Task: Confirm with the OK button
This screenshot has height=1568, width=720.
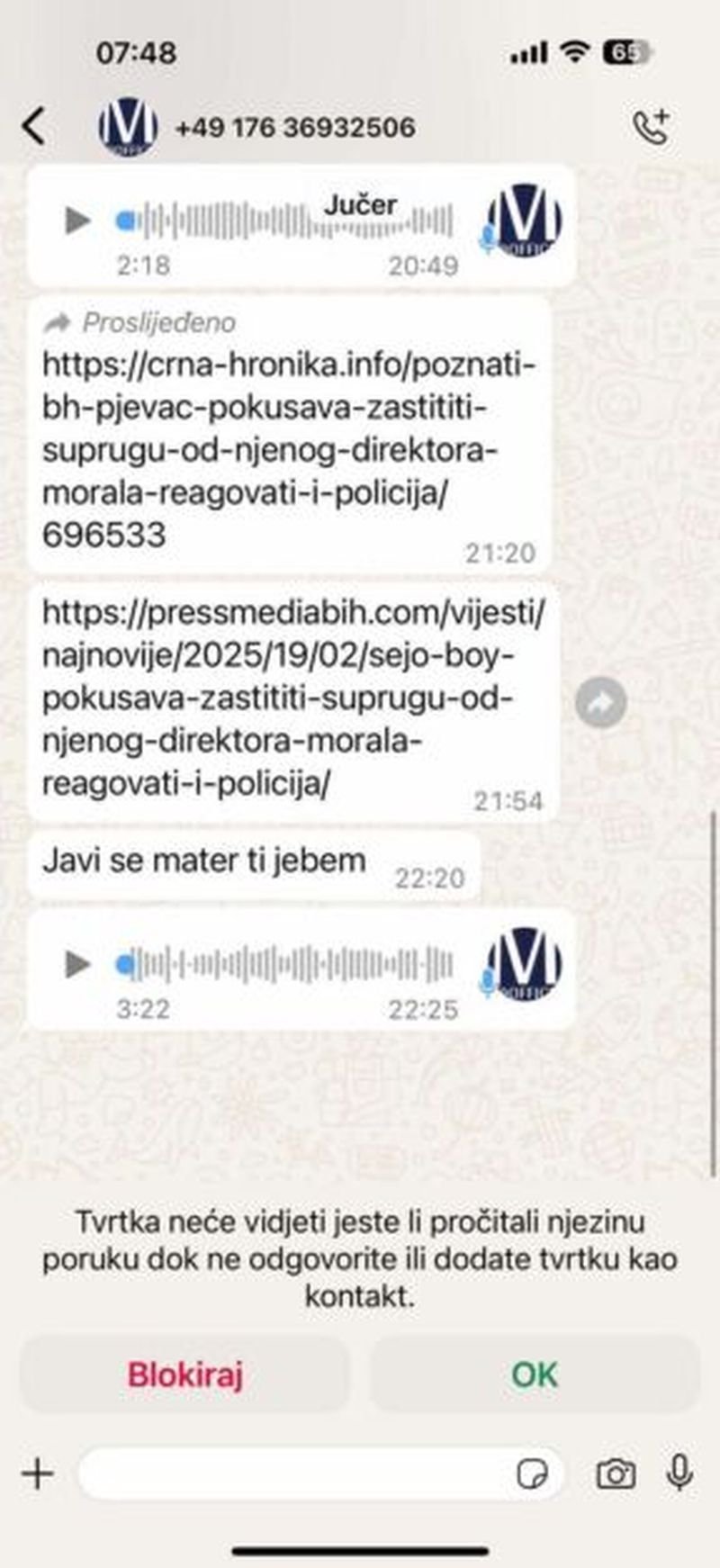Action: click(x=535, y=1374)
